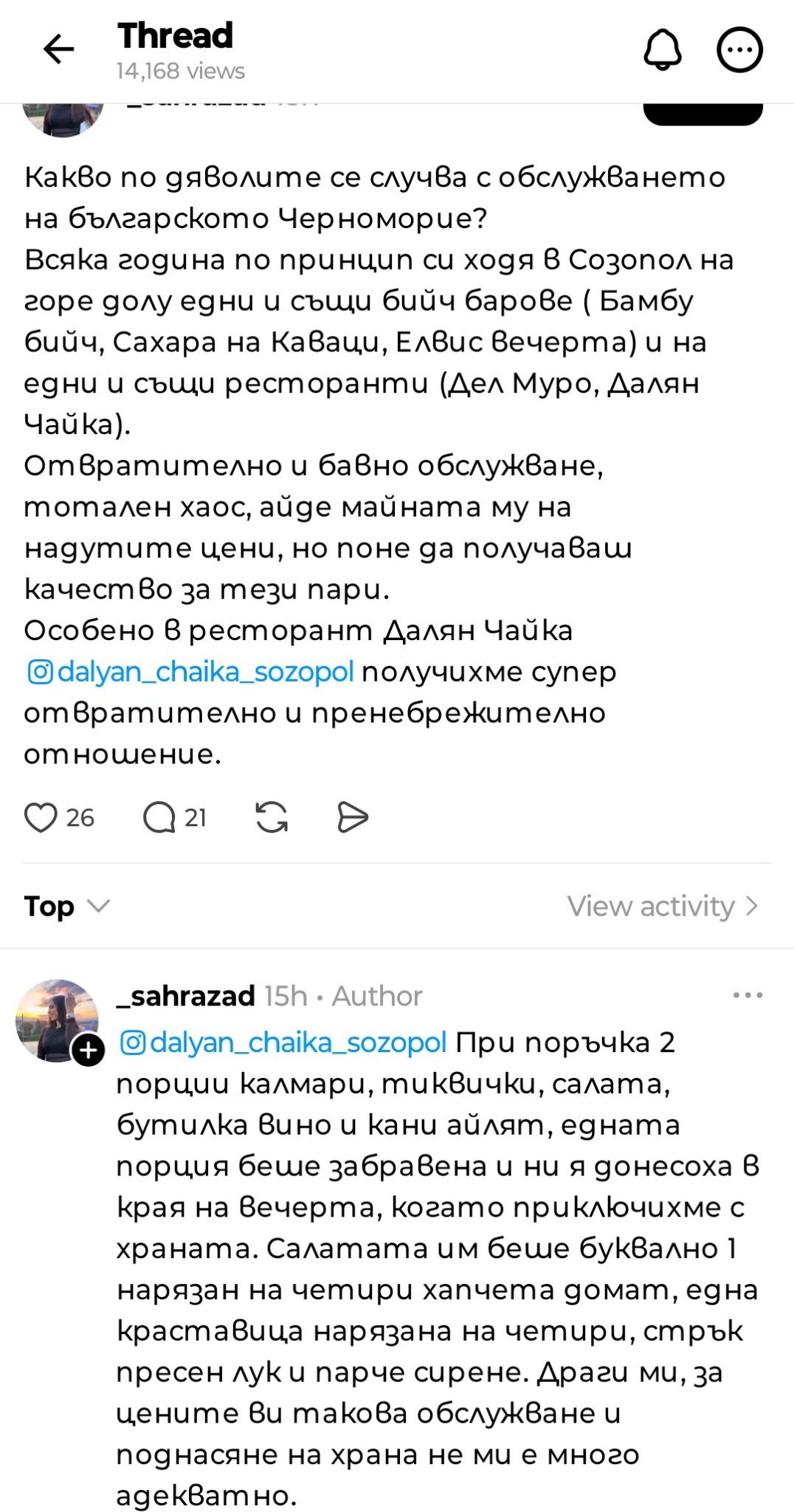Tap _sahrazad username in the reply
794x1512 pixels.
coord(186,996)
